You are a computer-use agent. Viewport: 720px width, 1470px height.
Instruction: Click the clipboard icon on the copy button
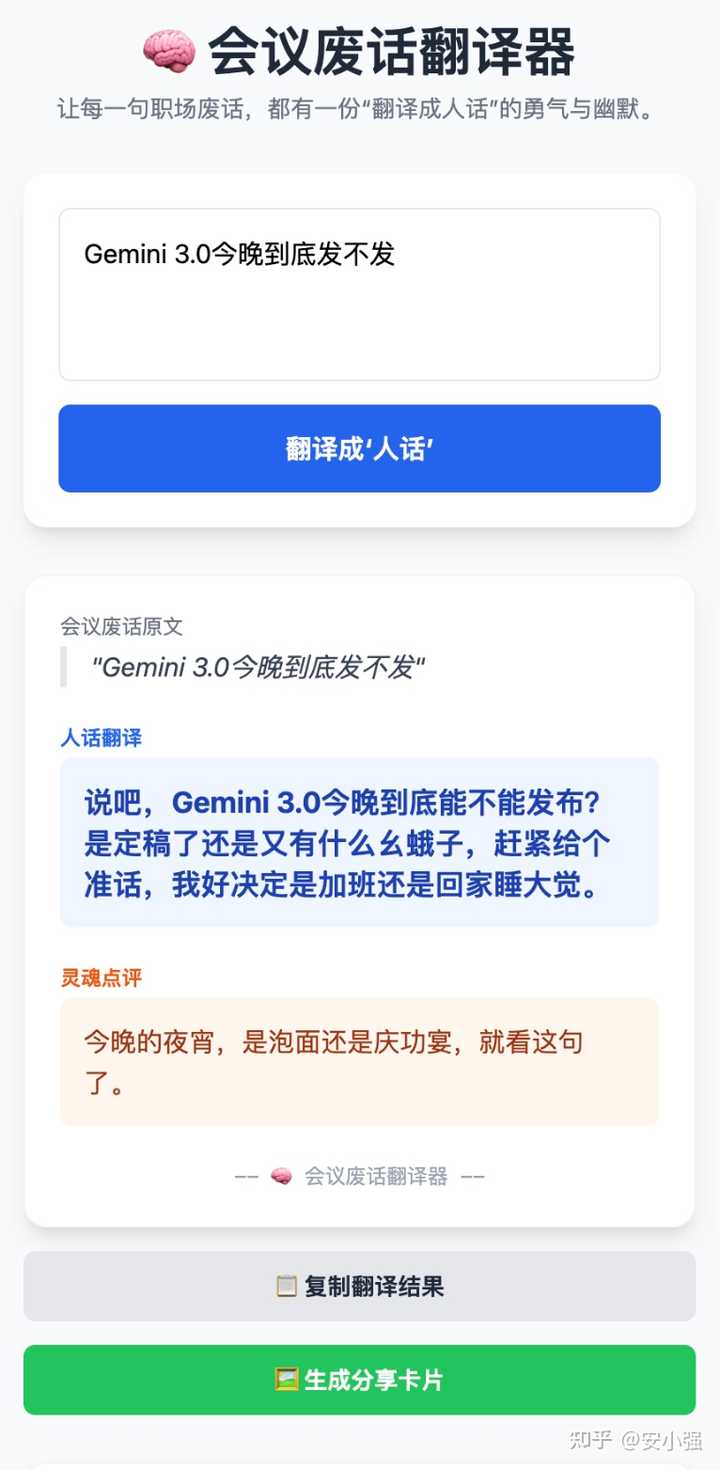285,1288
